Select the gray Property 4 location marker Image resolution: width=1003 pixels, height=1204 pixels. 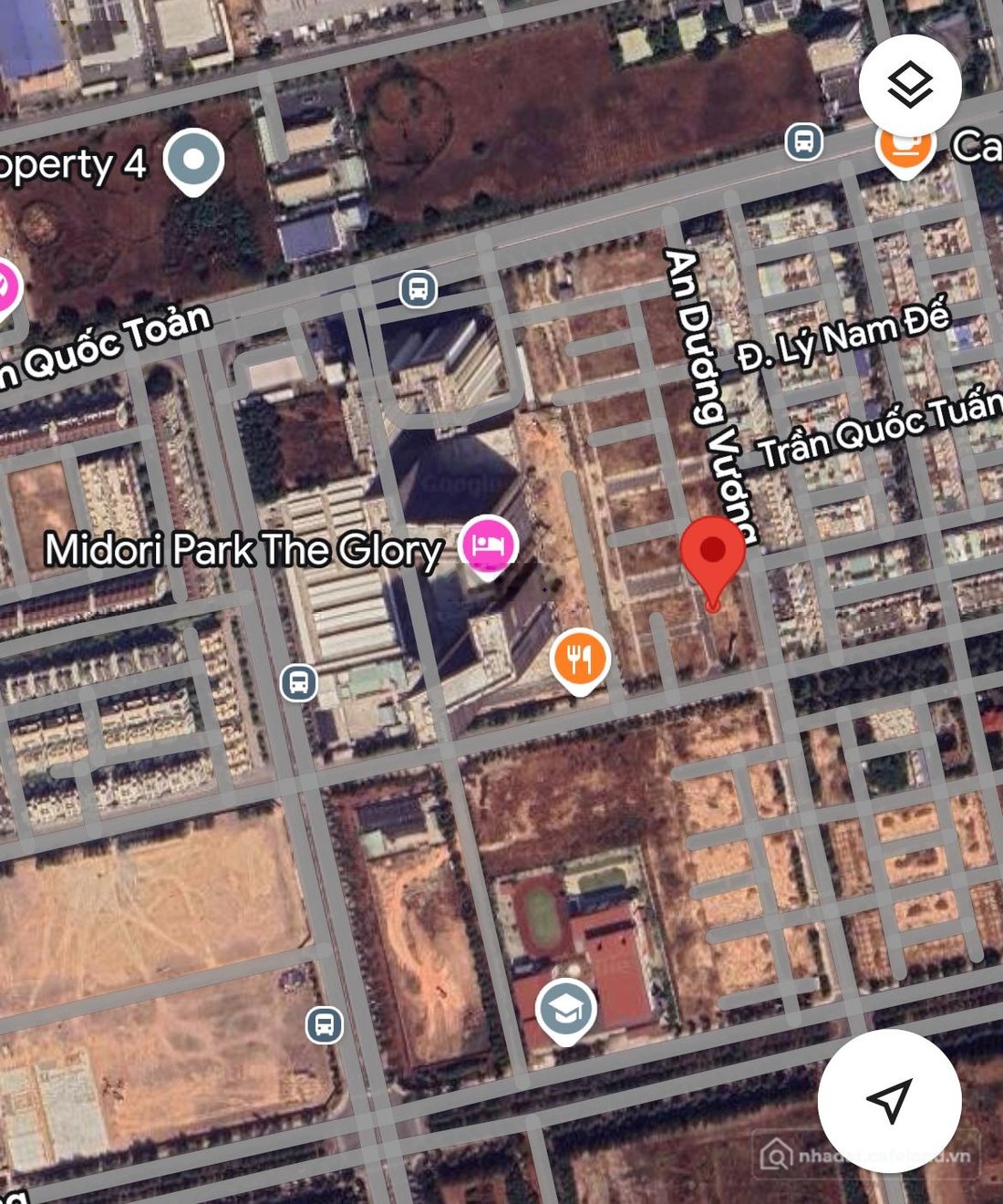pos(192,161)
